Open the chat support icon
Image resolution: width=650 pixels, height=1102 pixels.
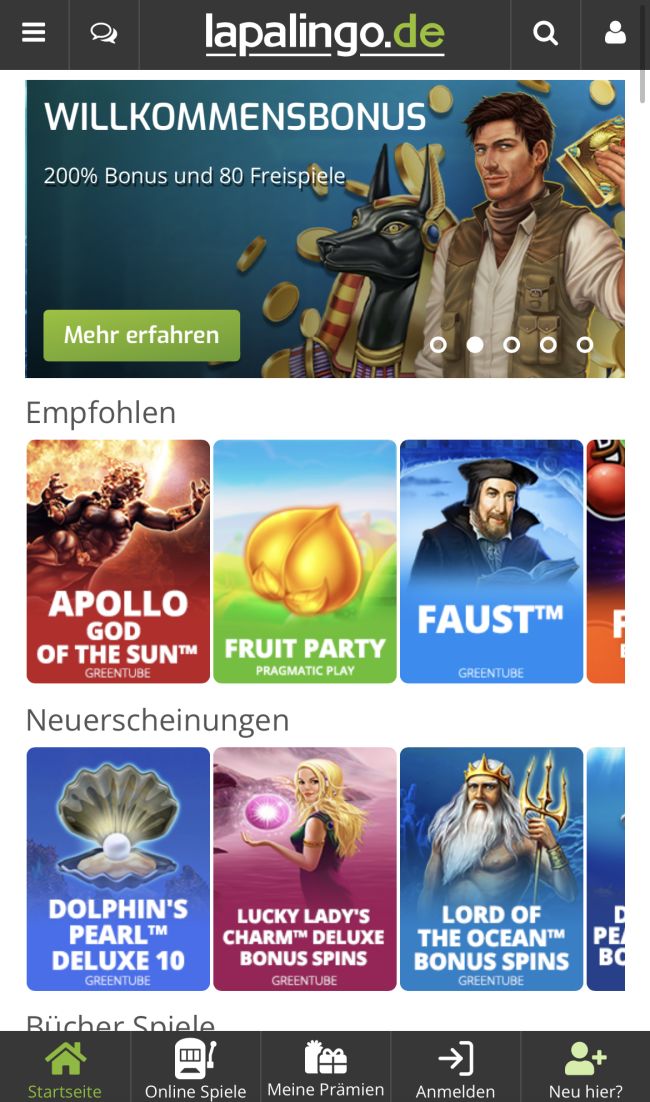[x=103, y=34]
